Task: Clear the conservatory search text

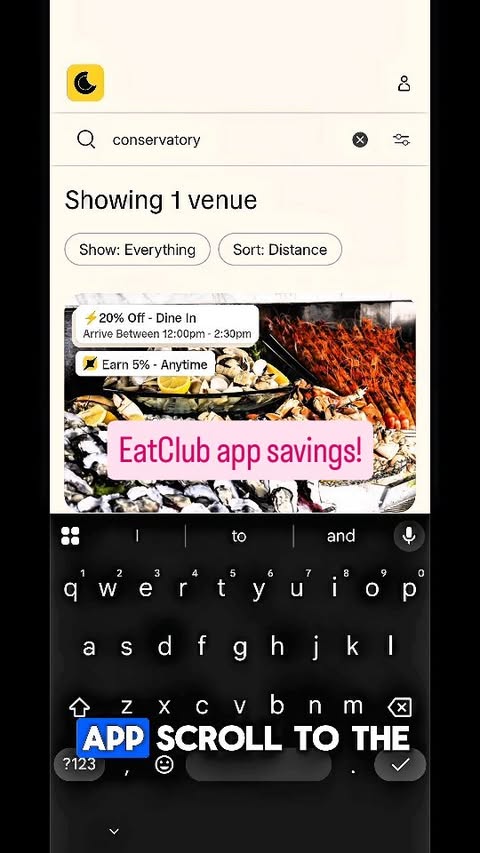Action: (x=360, y=140)
